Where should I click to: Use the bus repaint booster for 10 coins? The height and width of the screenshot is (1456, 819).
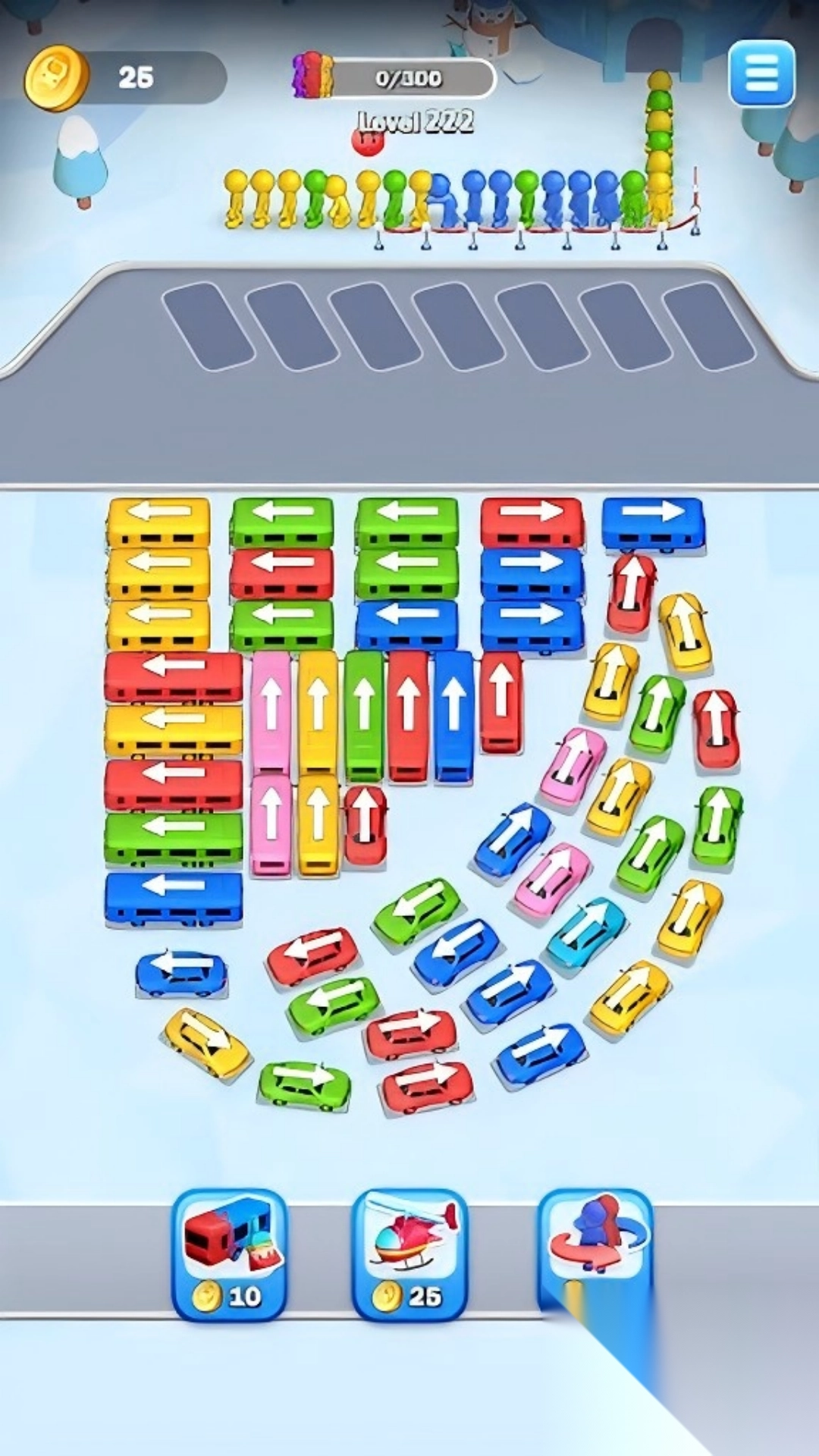[x=229, y=1254]
